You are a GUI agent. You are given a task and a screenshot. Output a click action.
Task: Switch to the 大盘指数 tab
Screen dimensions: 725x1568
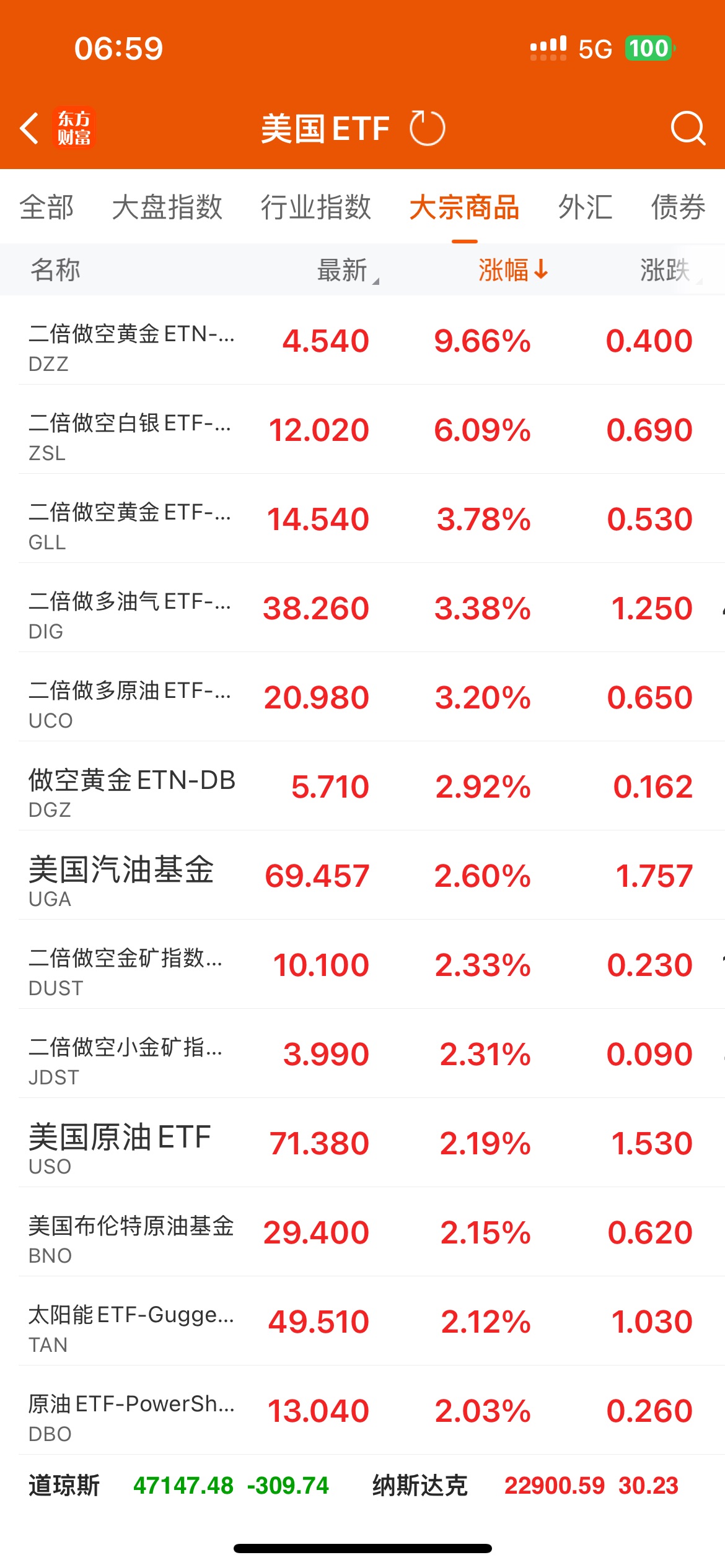pos(167,207)
